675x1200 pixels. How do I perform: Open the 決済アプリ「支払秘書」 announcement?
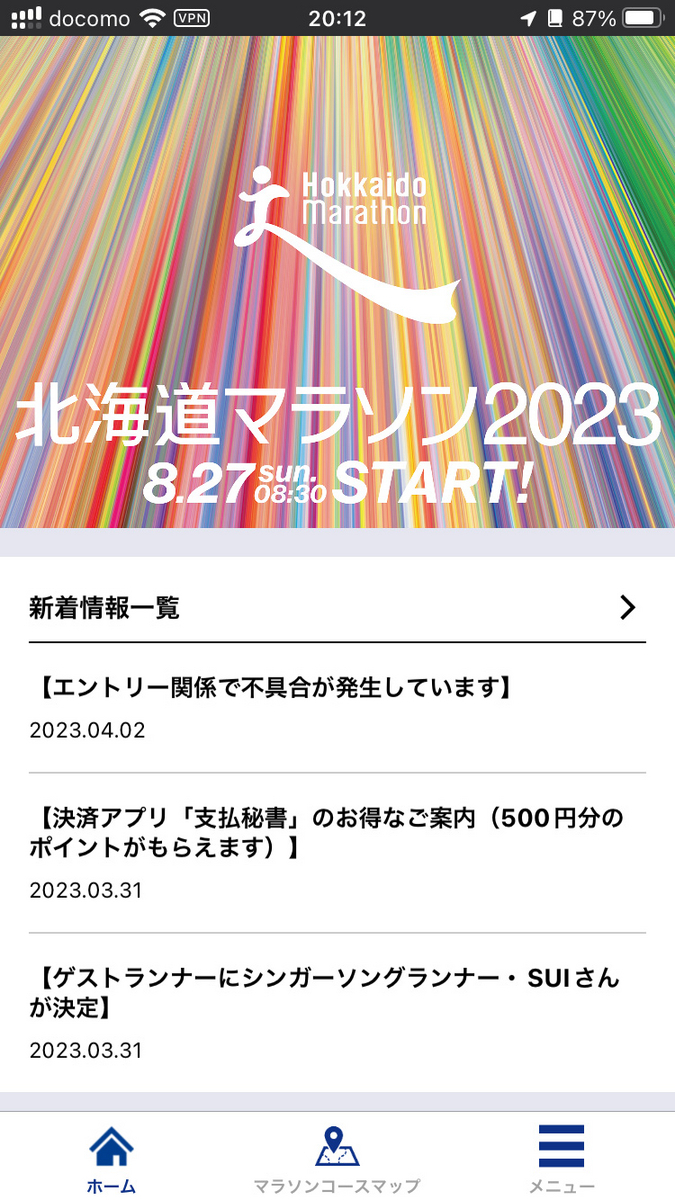pyautogui.click(x=337, y=853)
